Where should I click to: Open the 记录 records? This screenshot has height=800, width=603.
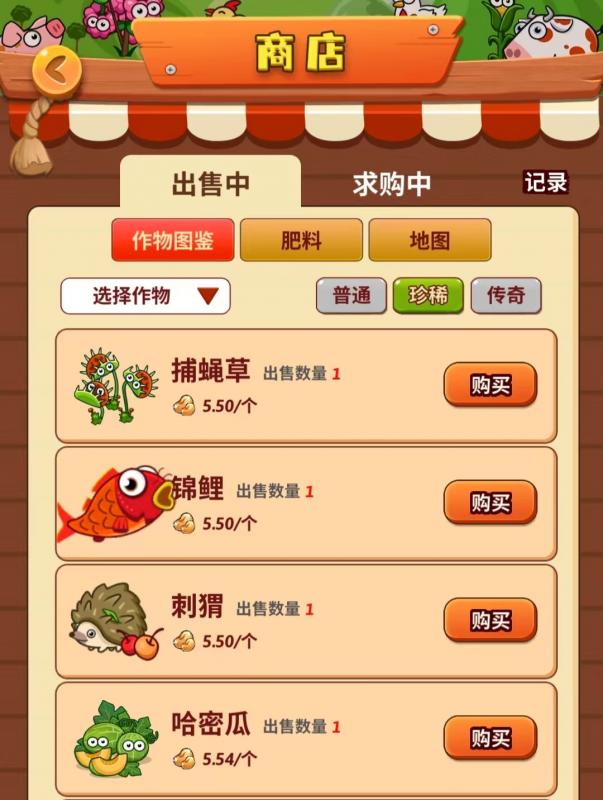pyautogui.click(x=546, y=182)
